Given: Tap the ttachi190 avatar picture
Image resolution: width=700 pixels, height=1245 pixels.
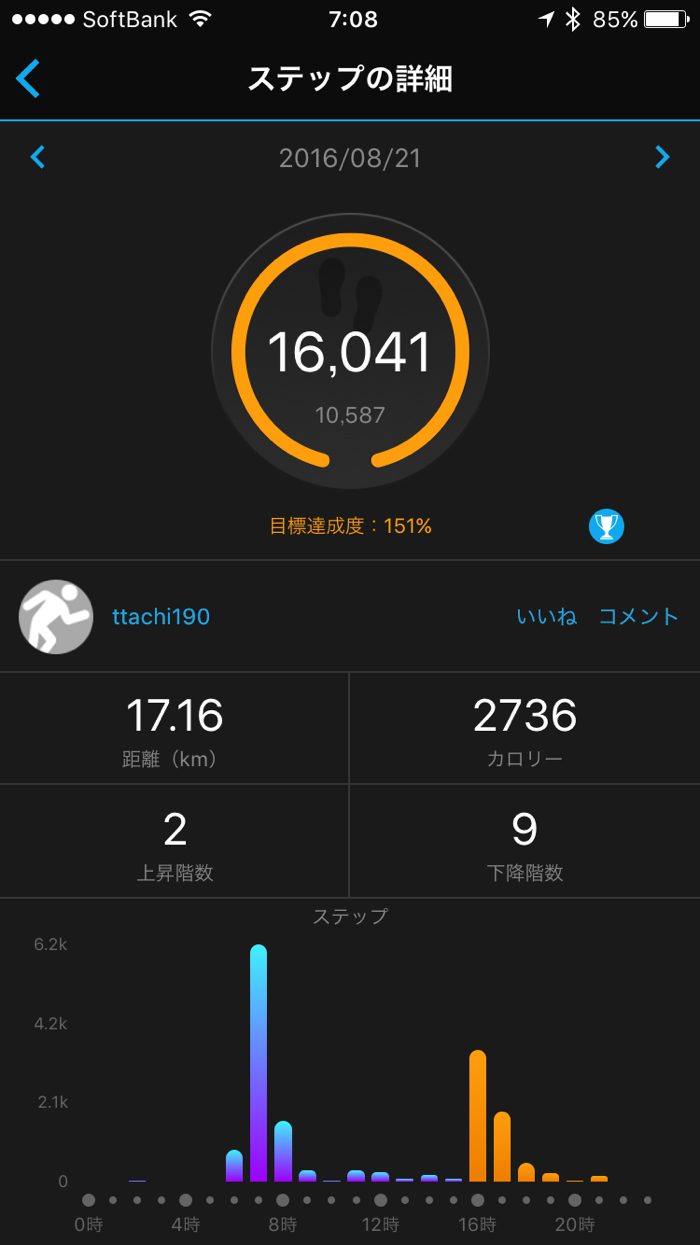Looking at the screenshot, I should [x=56, y=617].
